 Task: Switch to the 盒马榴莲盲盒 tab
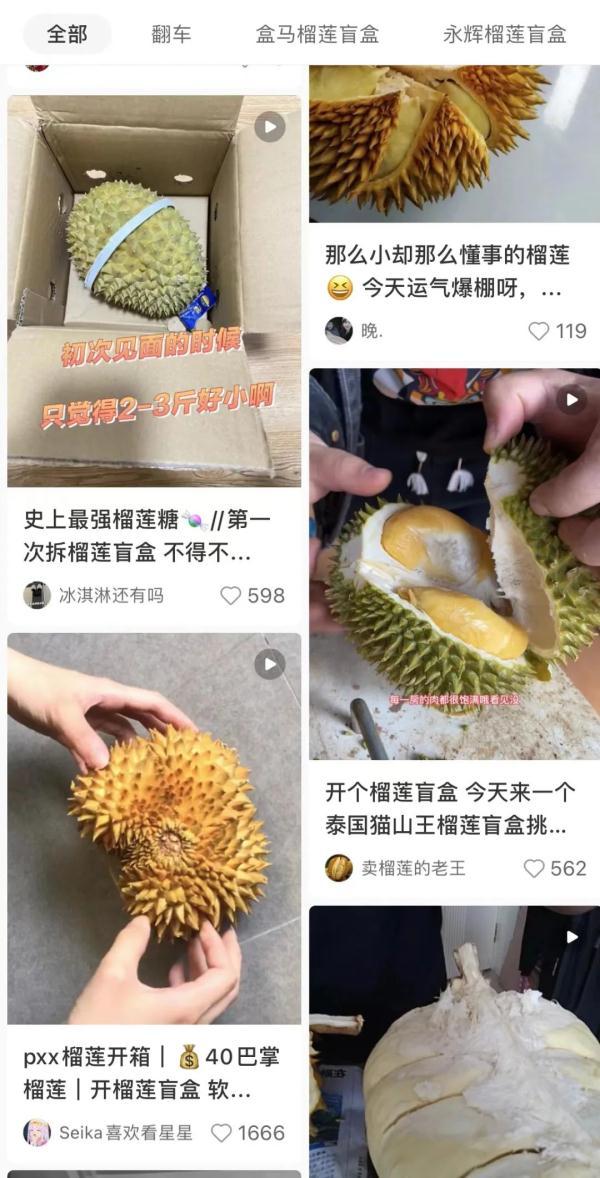pyautogui.click(x=317, y=34)
